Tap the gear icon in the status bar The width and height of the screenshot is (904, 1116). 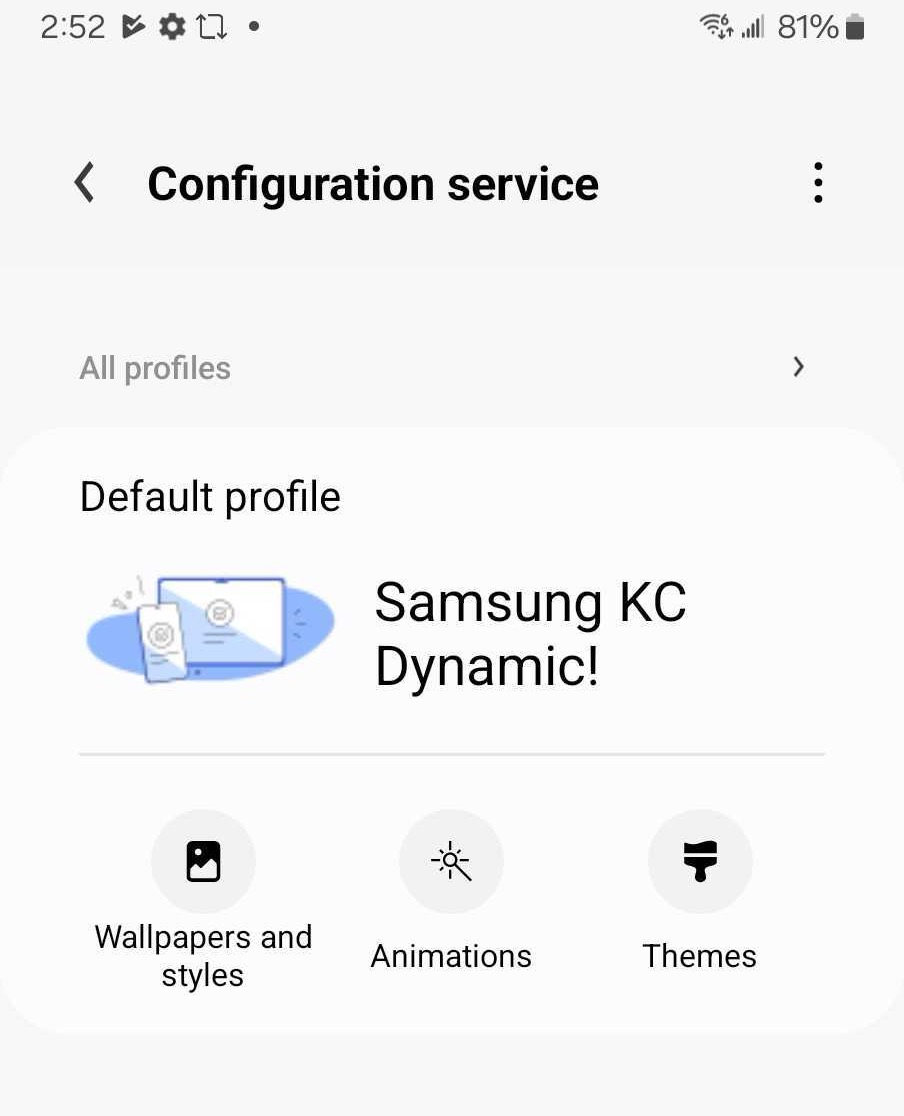[x=171, y=26]
